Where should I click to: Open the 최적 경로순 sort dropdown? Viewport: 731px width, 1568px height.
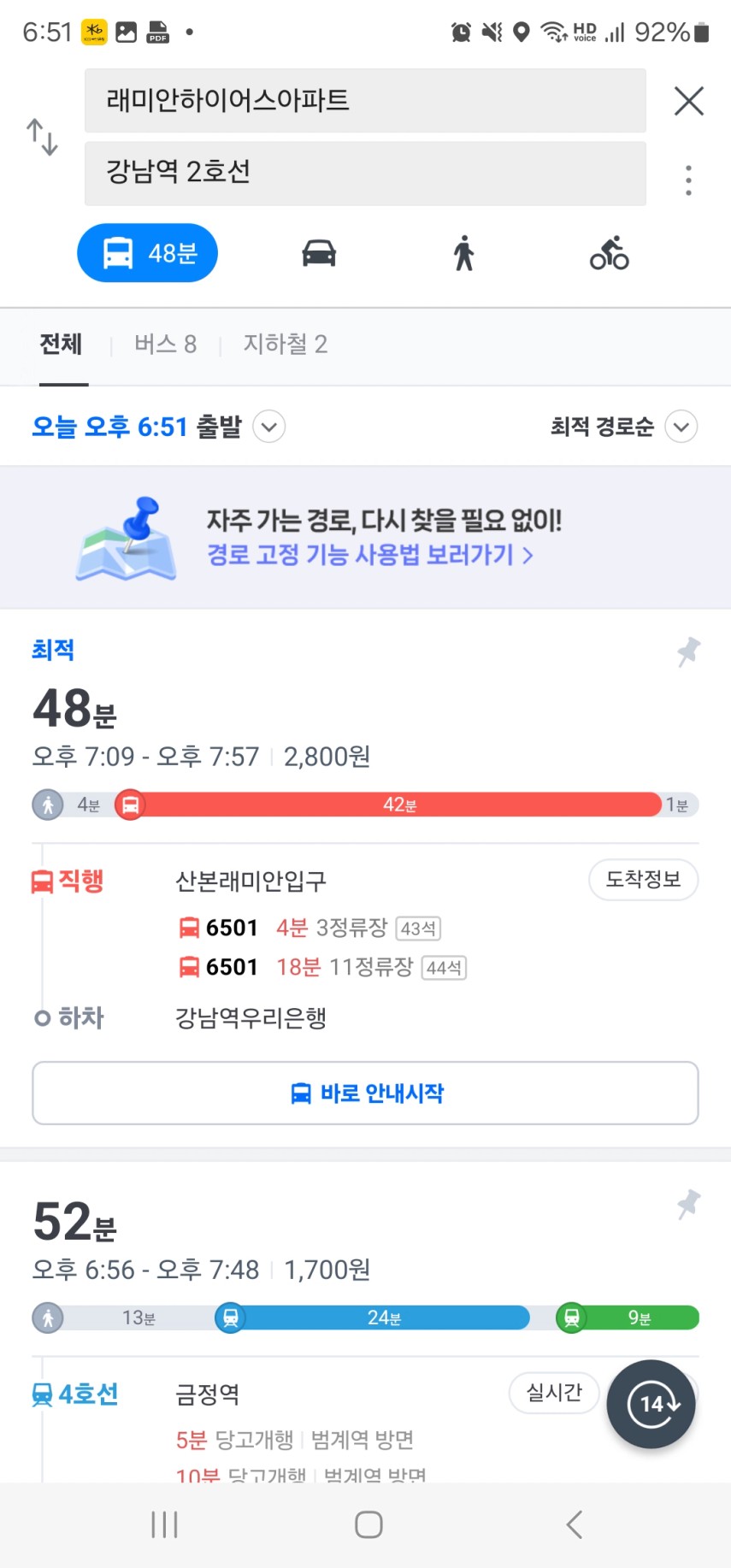624,427
